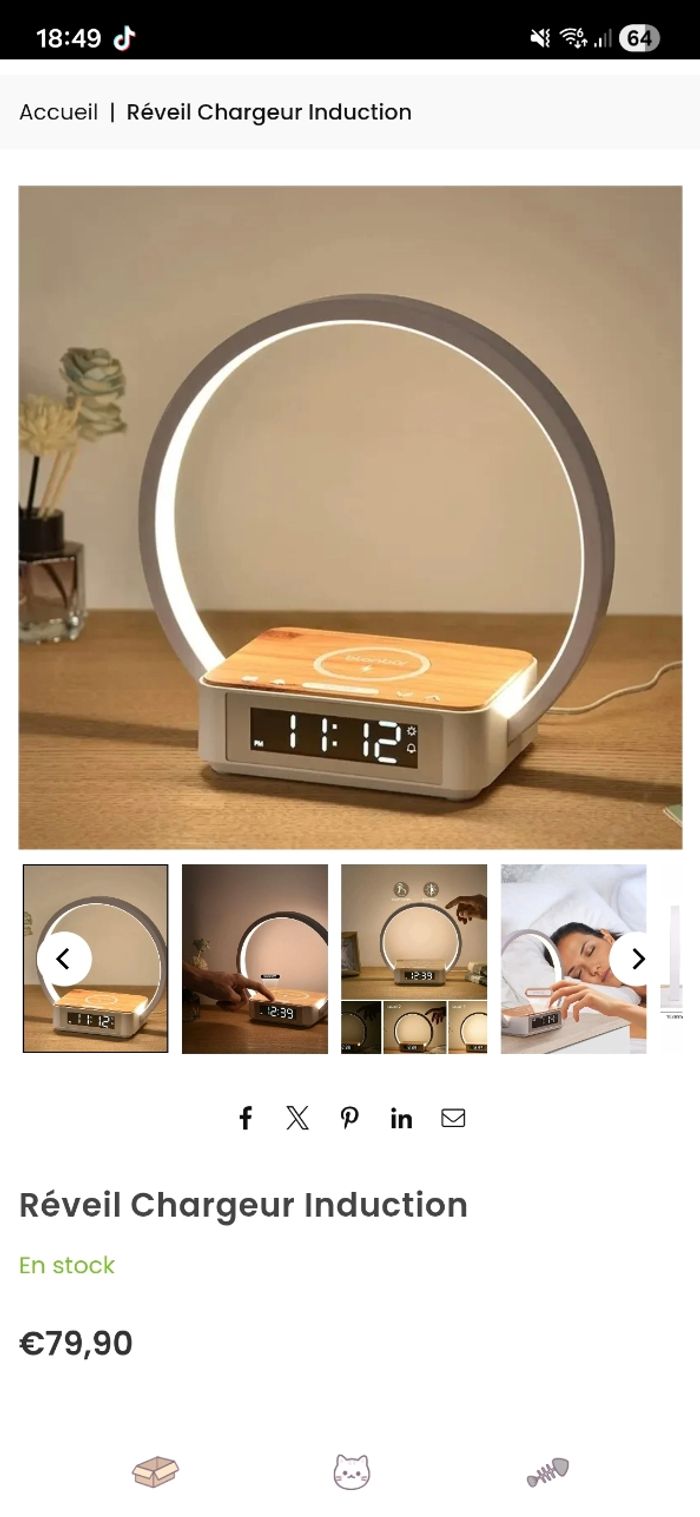Show previous thumbnails with the left arrow

click(64, 959)
